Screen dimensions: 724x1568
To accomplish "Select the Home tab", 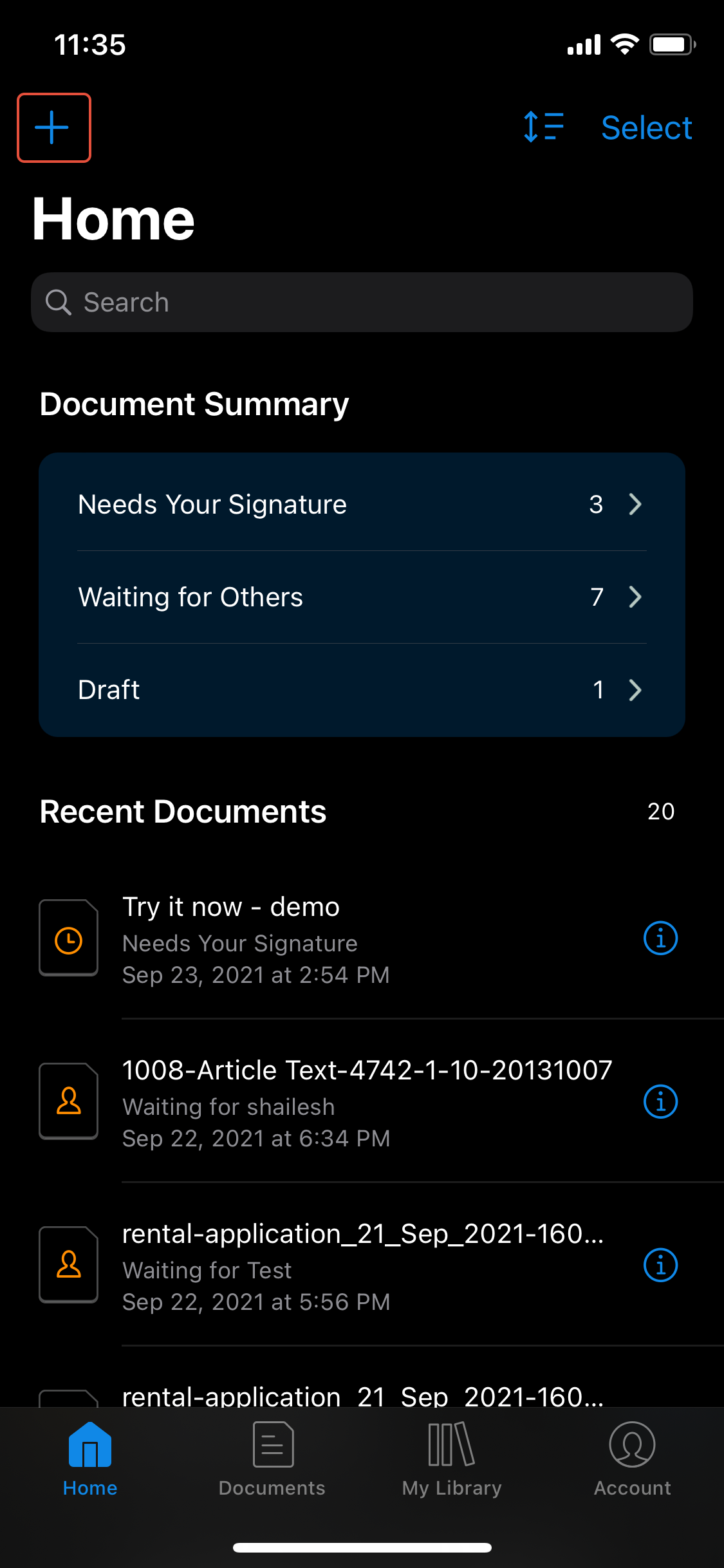I will (x=90, y=1459).
